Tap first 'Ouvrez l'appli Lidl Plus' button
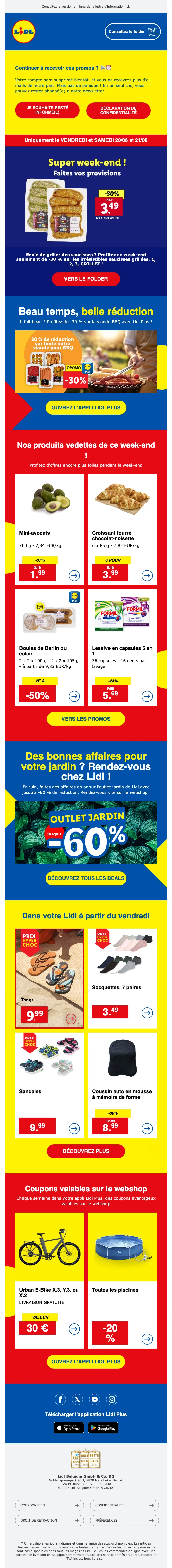Viewport: 172px width, 1568px height. click(86, 407)
